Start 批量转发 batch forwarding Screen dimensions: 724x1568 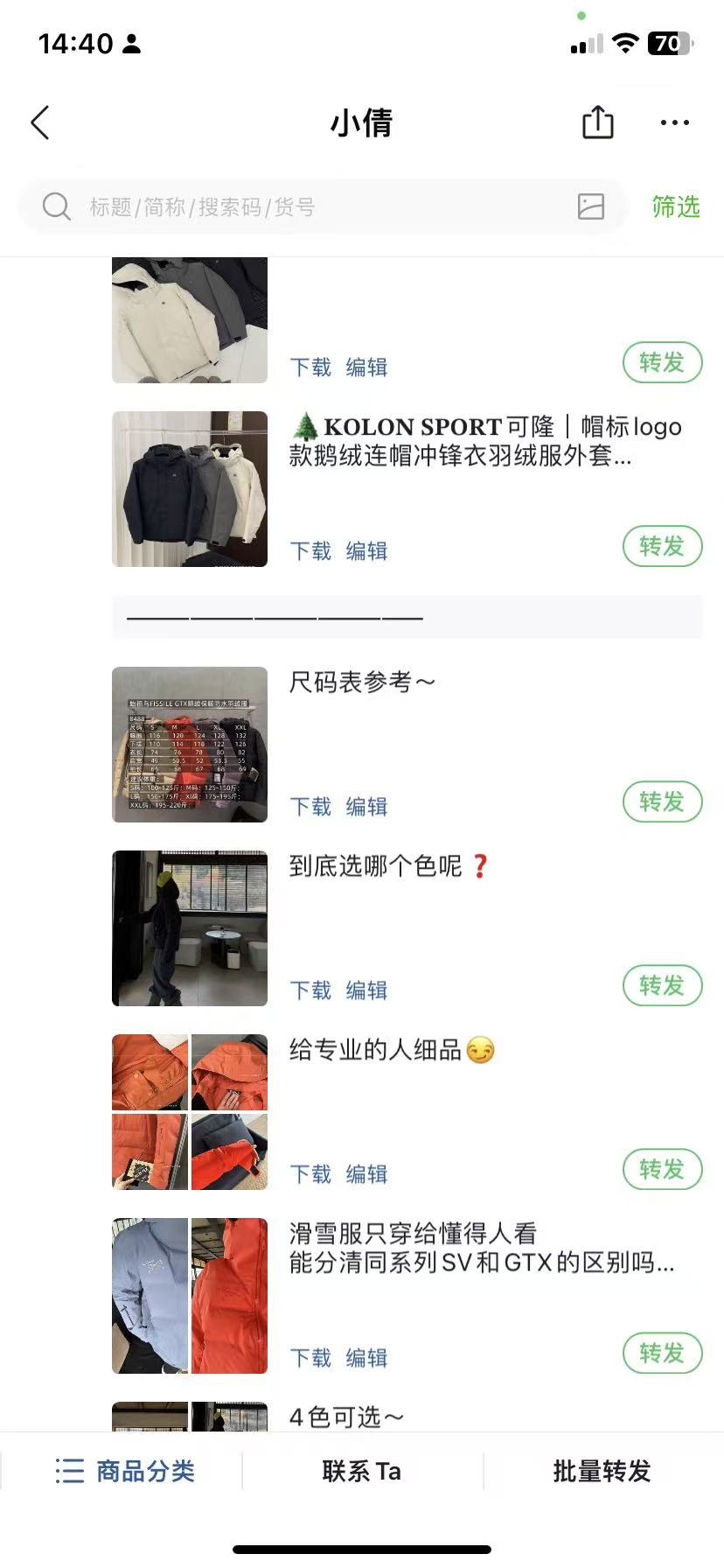(602, 1471)
